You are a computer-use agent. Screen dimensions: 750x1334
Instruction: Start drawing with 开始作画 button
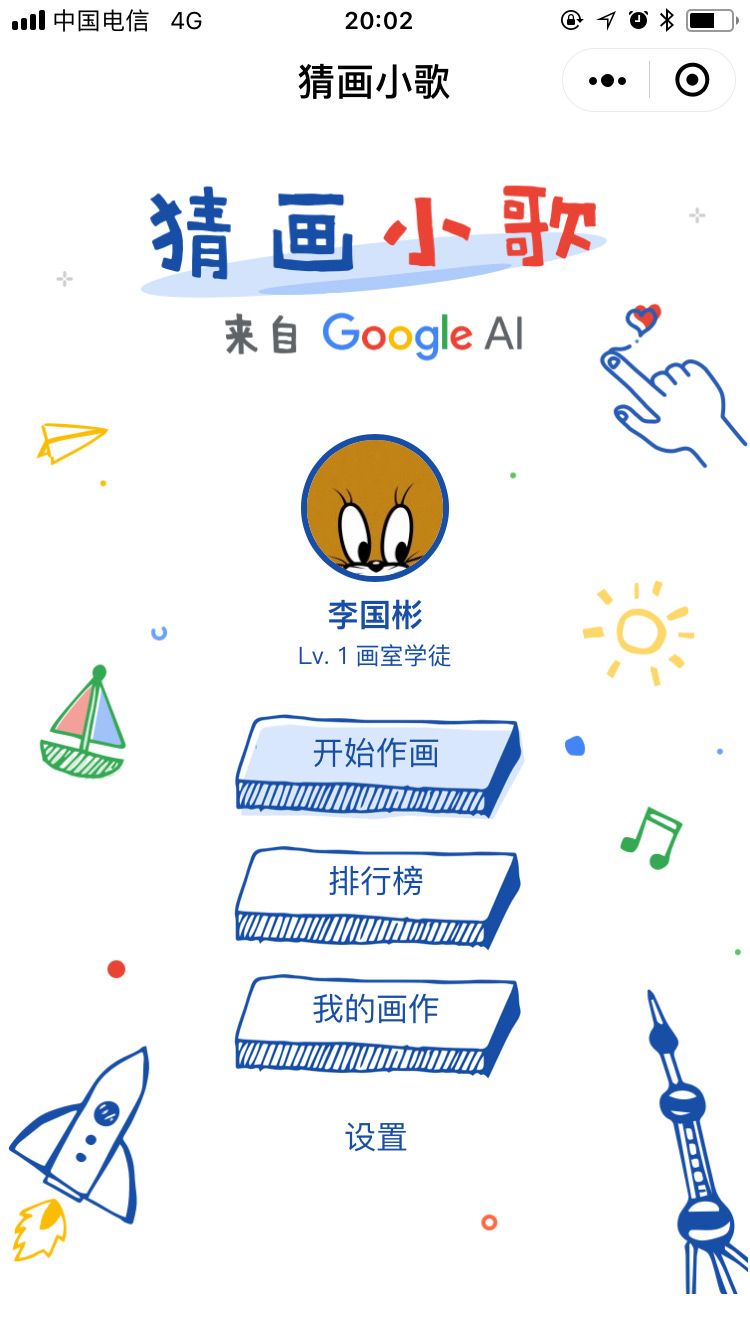pyautogui.click(x=377, y=755)
